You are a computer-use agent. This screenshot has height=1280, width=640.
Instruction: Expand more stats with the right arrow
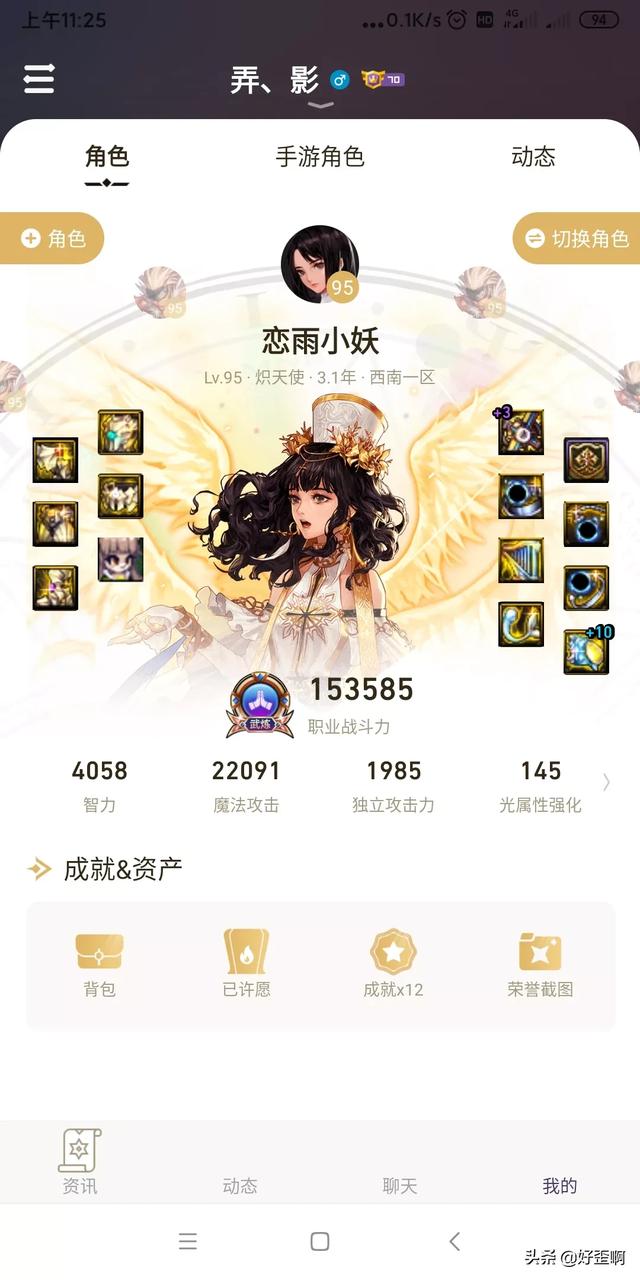(606, 783)
